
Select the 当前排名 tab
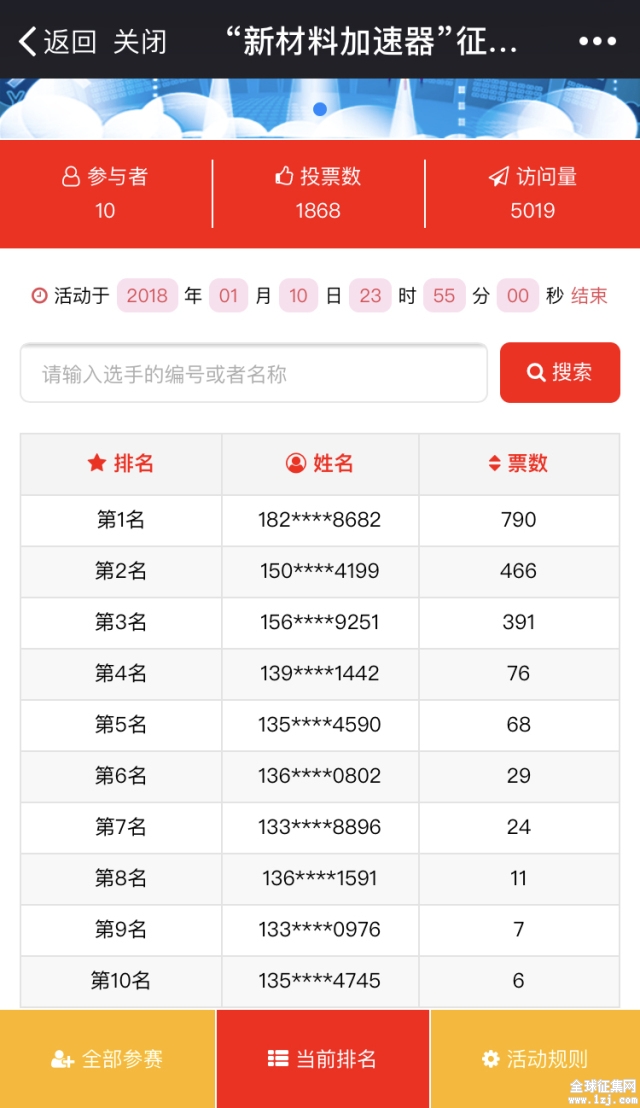coord(323,1059)
